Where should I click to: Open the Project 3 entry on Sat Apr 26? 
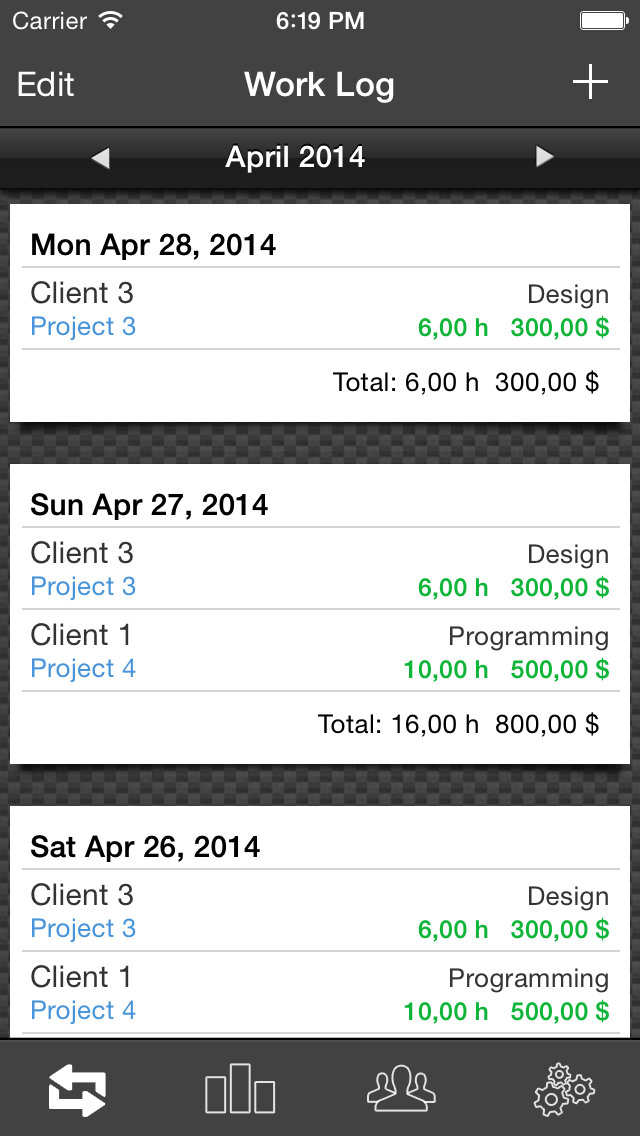tap(319, 911)
